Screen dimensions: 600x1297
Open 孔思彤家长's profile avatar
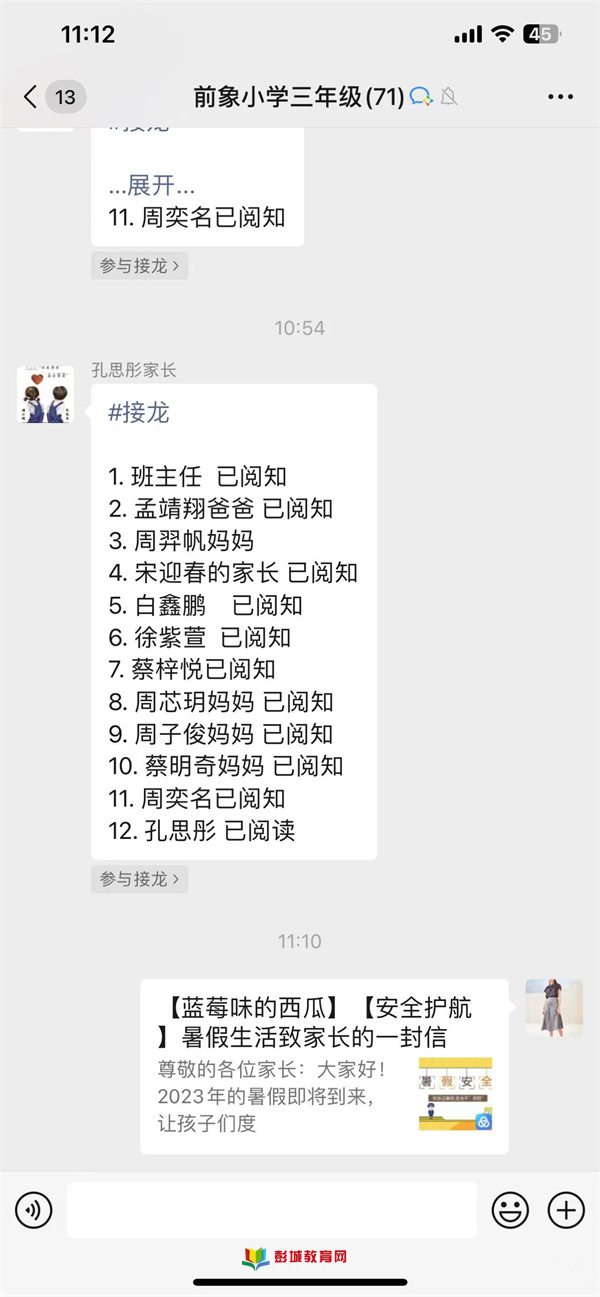[x=45, y=394]
